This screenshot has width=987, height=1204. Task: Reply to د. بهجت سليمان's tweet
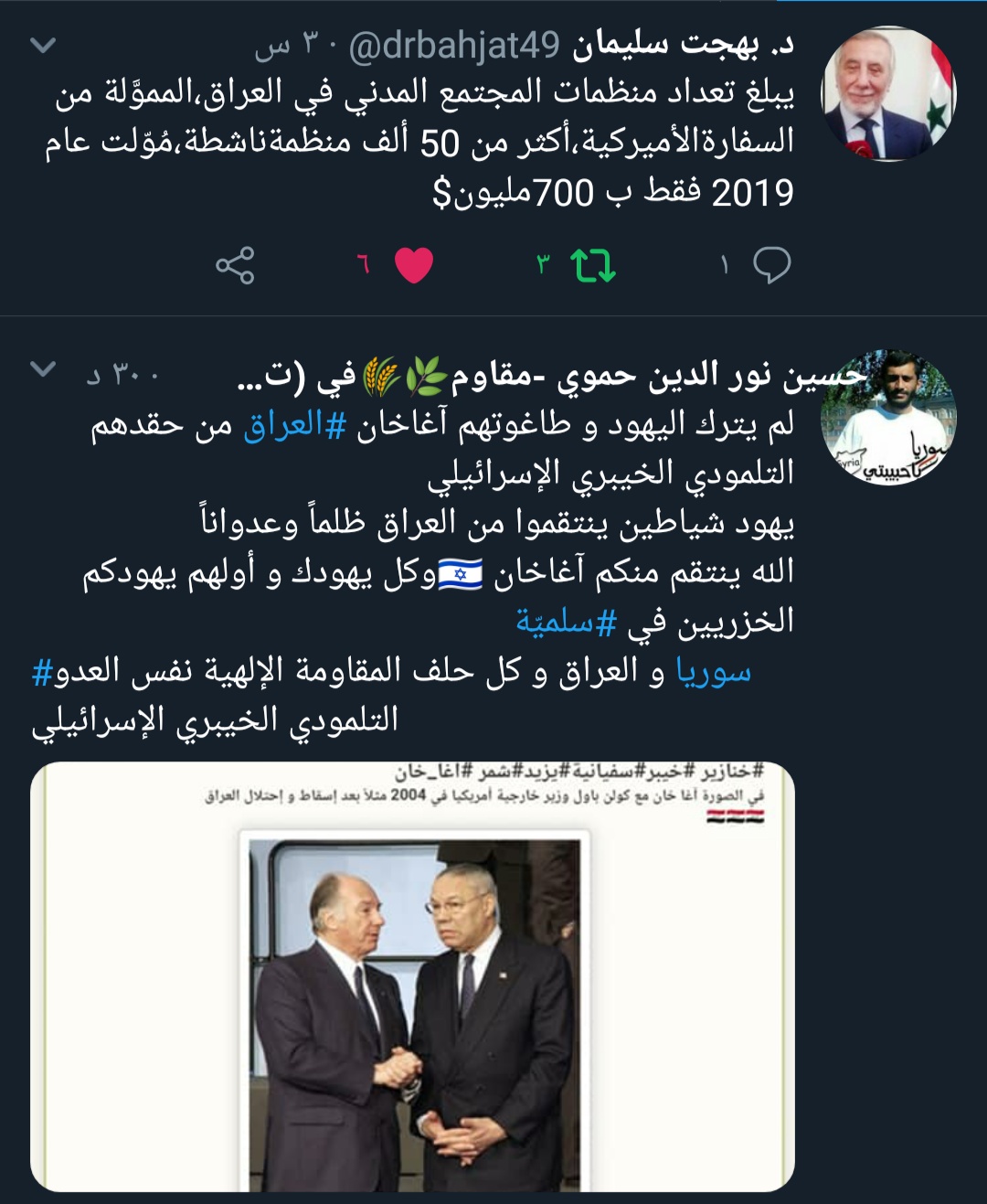pos(772,266)
